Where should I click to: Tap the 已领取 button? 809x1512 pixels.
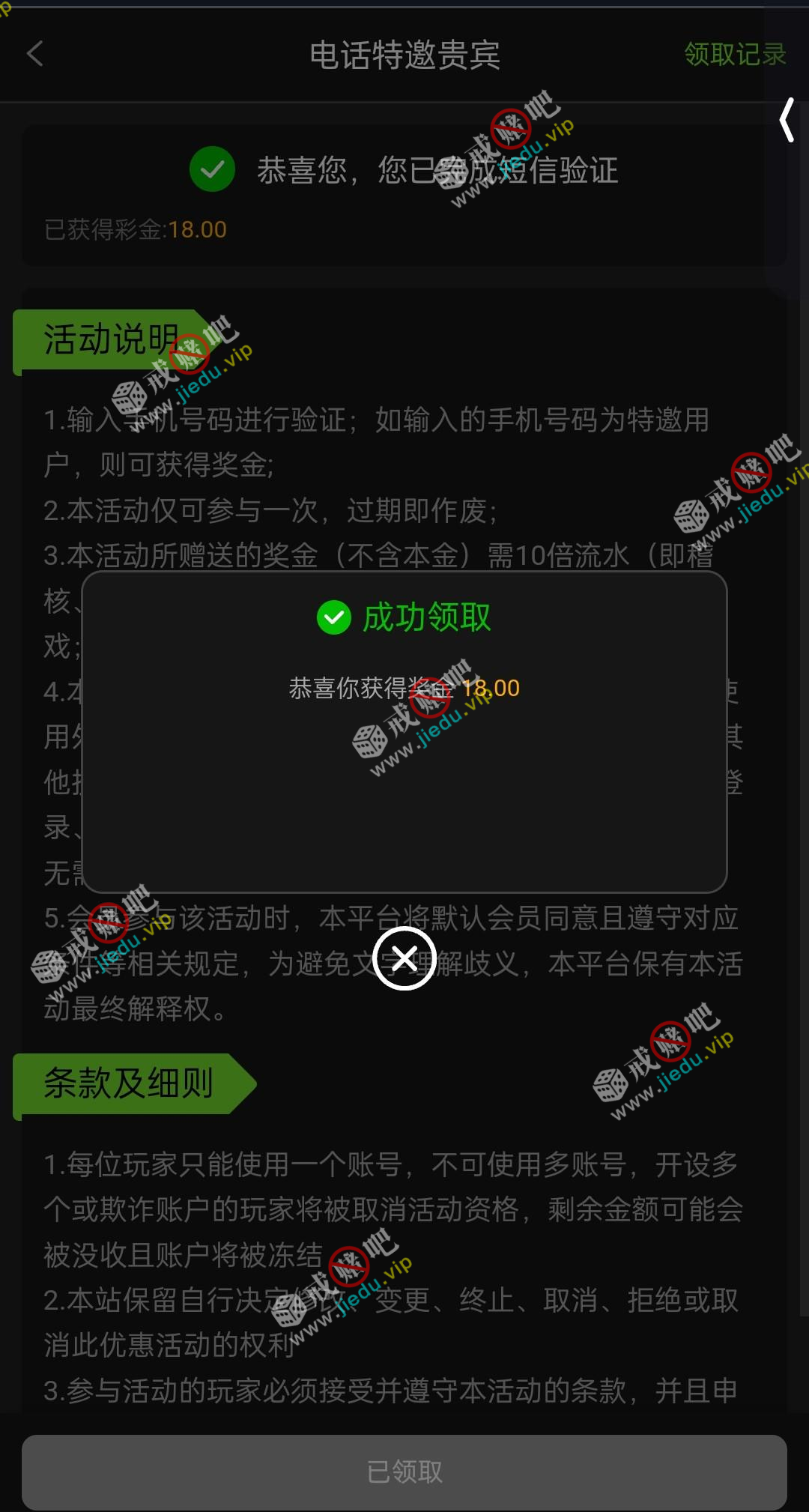404,1472
